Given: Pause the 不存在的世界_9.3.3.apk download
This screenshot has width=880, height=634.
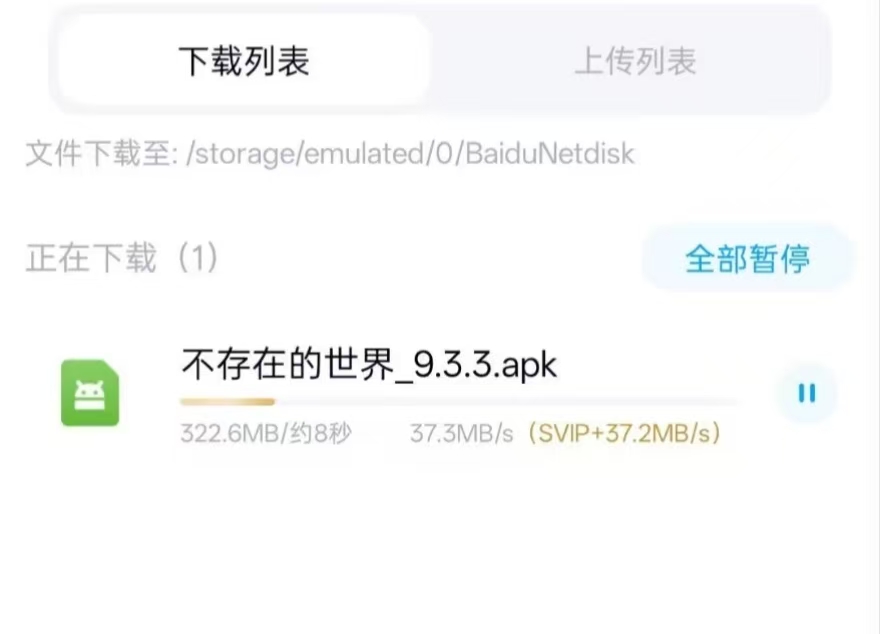Looking at the screenshot, I should pos(806,393).
